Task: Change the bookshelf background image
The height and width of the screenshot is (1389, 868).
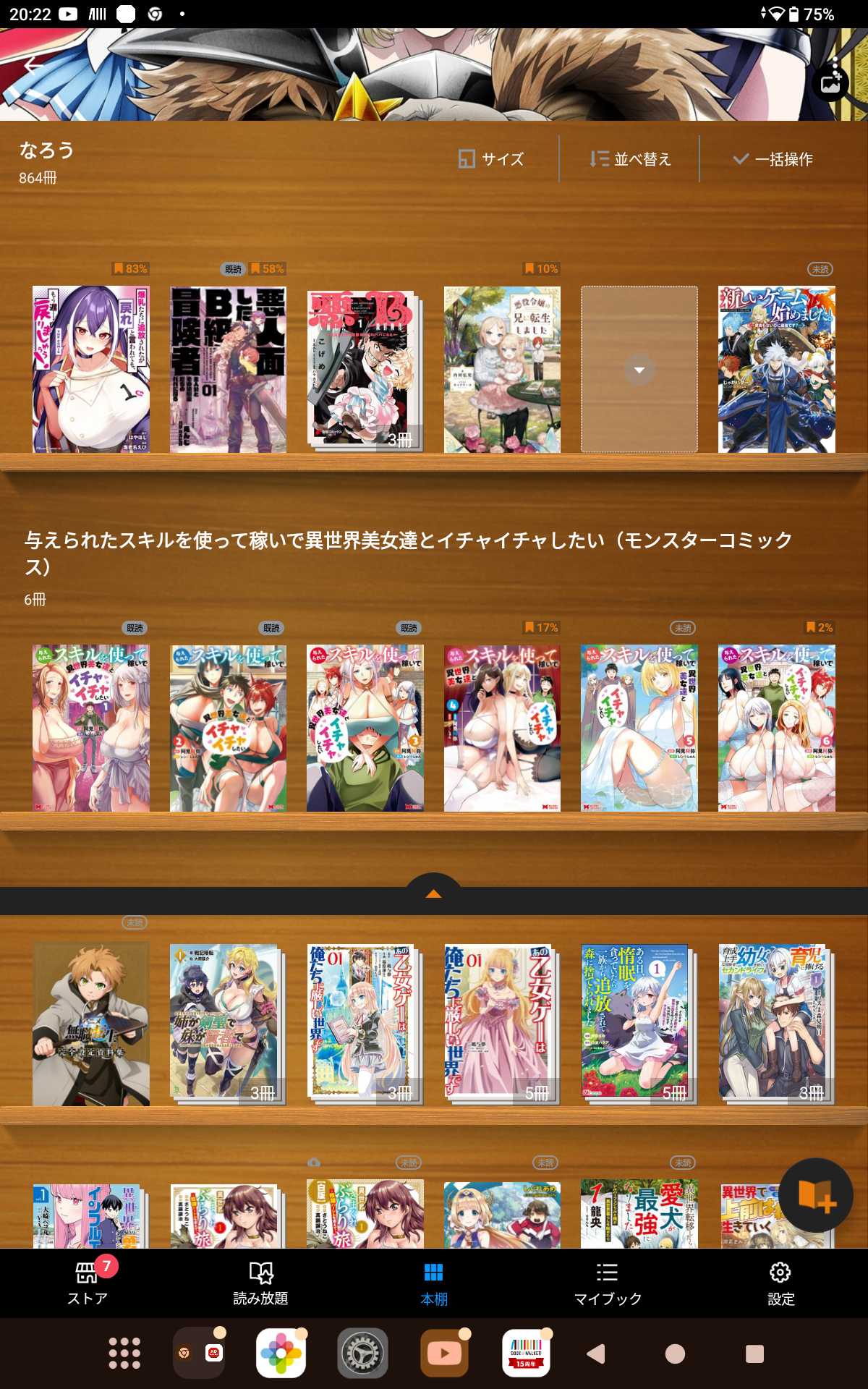Action: pos(830,83)
